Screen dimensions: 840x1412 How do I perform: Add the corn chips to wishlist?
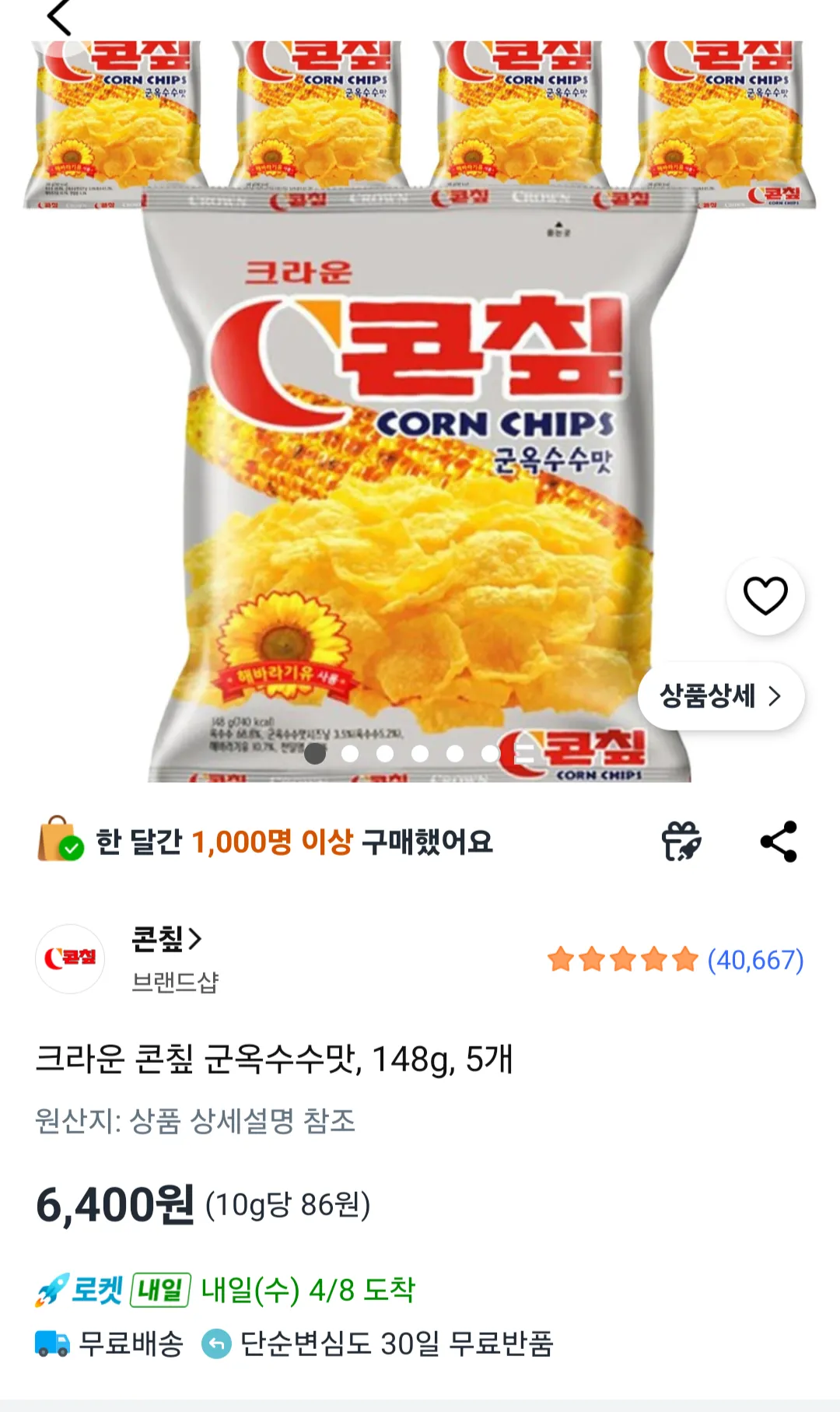[x=765, y=597]
